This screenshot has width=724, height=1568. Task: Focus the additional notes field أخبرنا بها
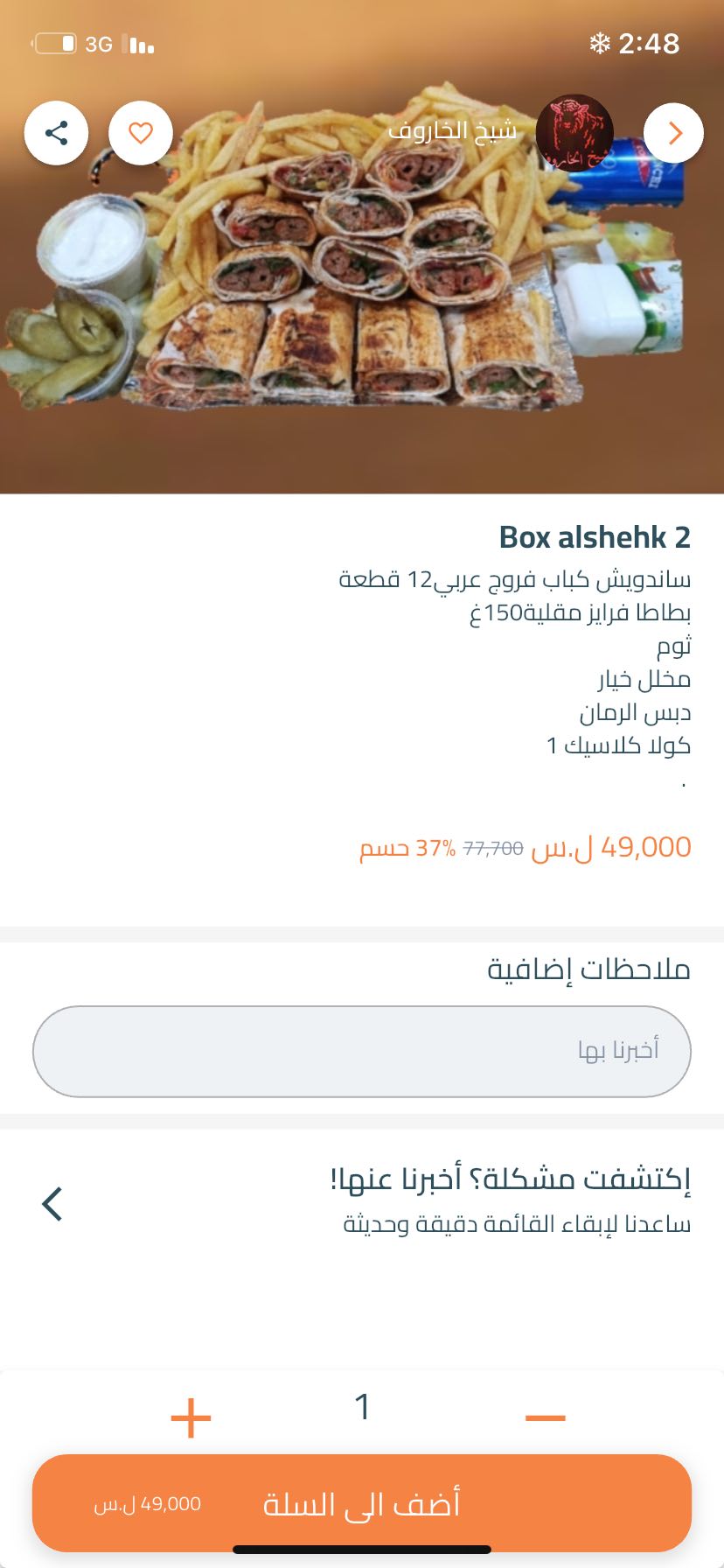(362, 1051)
